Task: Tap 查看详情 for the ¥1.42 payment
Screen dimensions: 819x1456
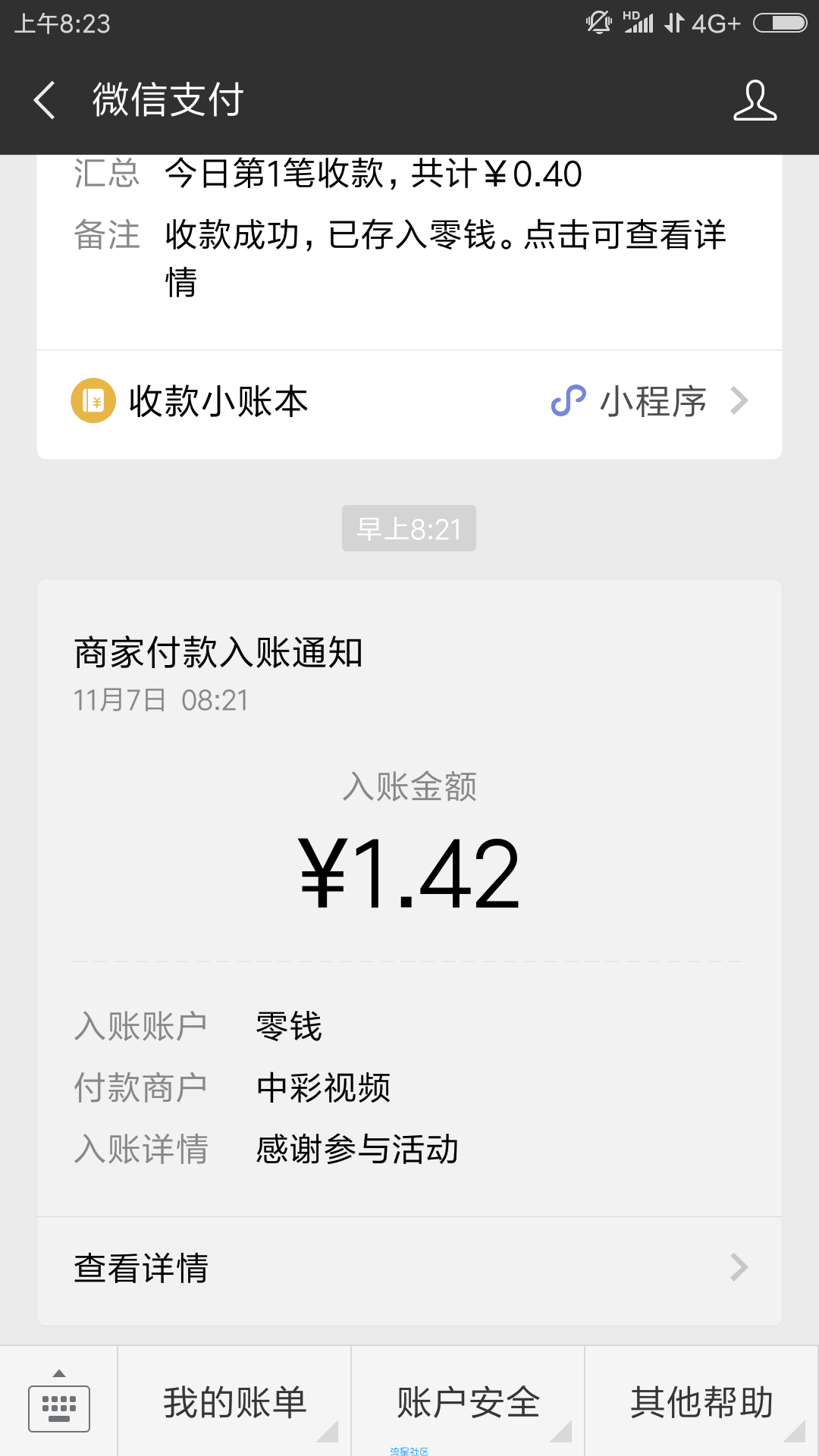Action: [409, 1268]
